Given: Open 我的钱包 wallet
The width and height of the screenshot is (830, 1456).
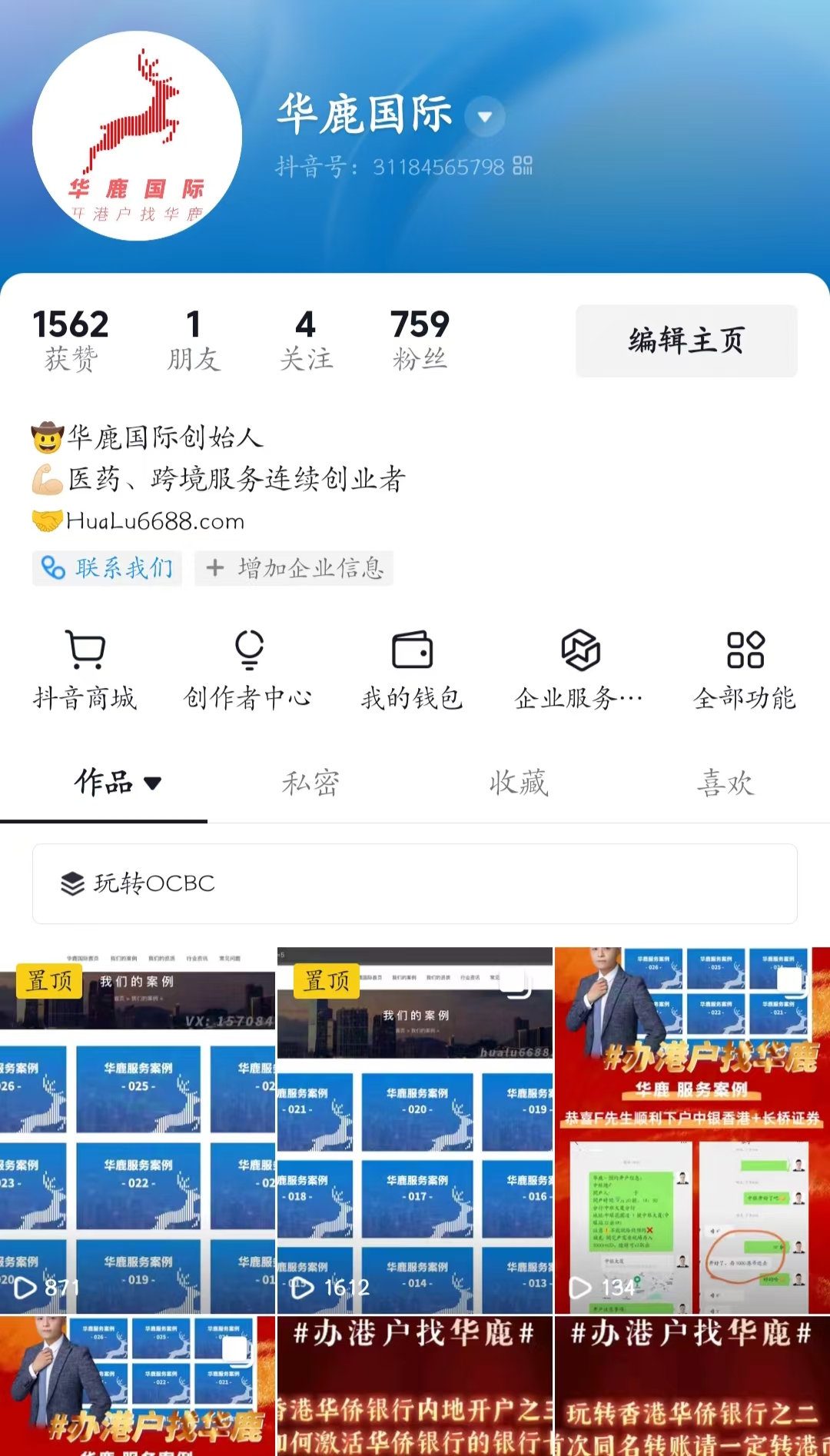Looking at the screenshot, I should tap(413, 670).
